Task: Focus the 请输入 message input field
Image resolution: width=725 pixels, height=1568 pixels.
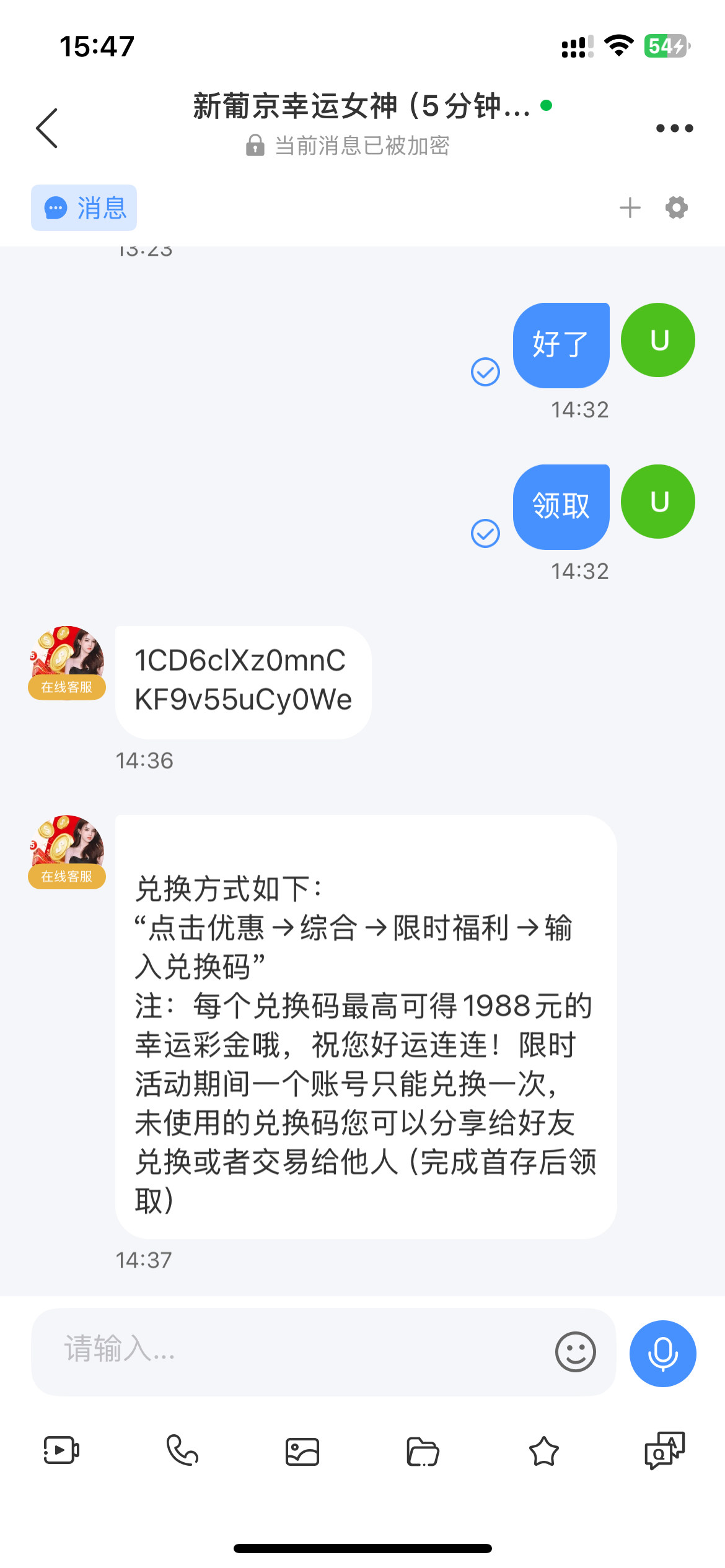Action: pos(291,1351)
